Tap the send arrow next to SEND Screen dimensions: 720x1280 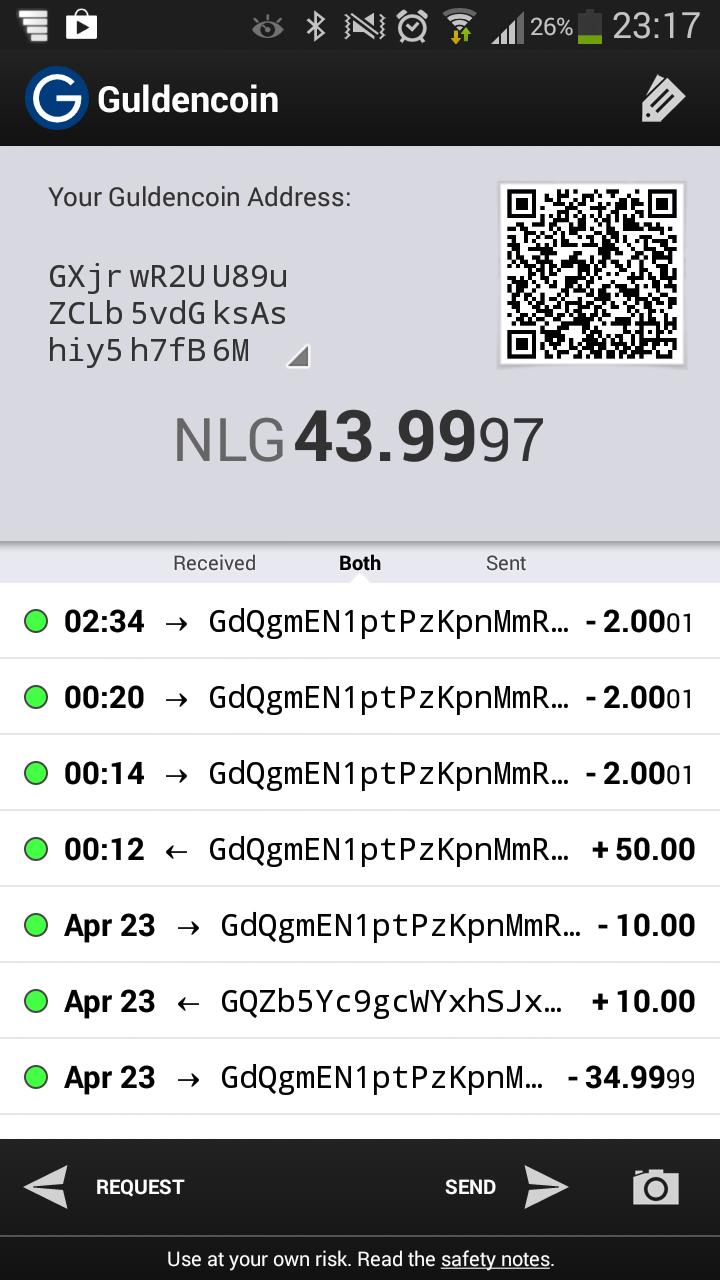tap(545, 1187)
